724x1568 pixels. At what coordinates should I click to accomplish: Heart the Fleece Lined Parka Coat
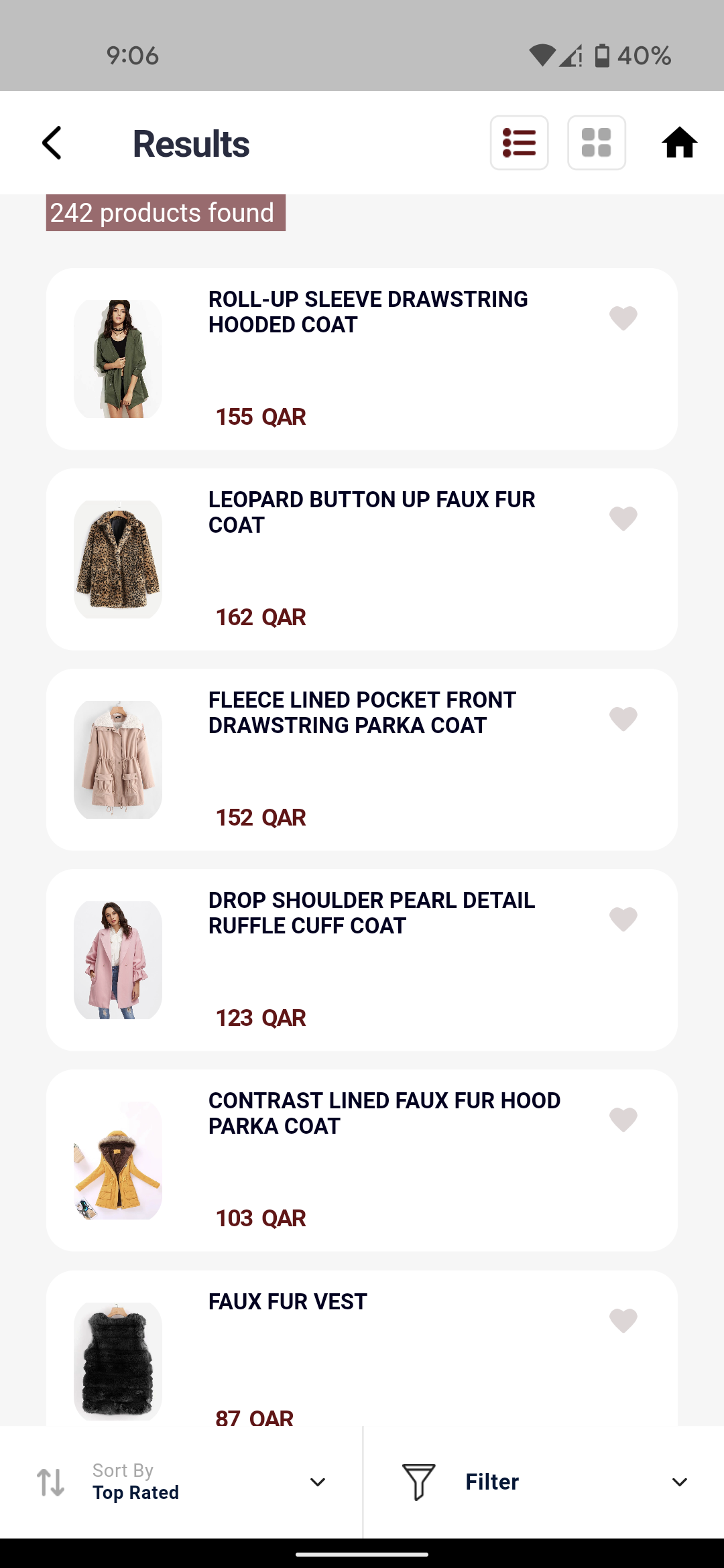click(623, 718)
